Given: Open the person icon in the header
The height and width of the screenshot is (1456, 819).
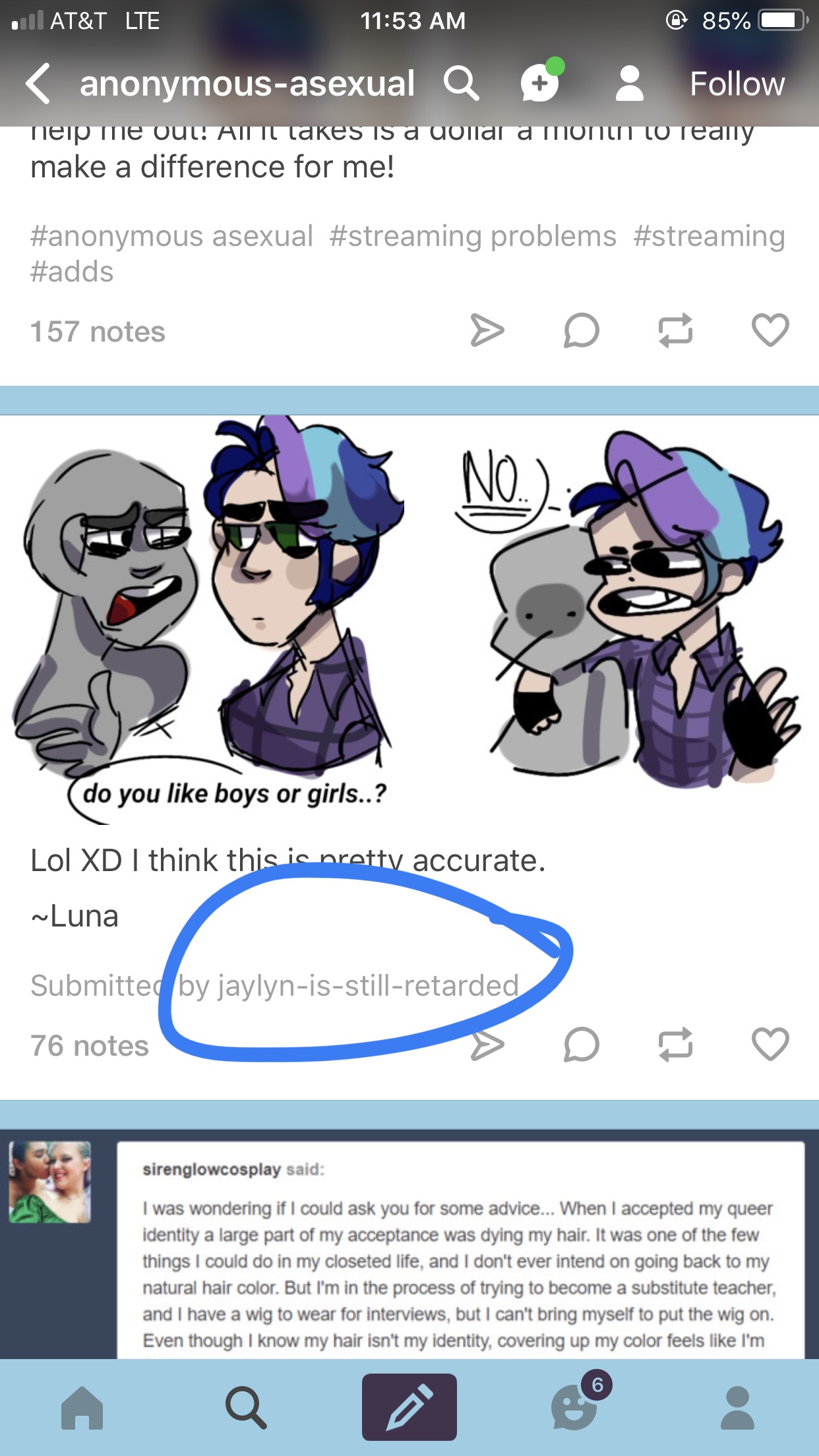Looking at the screenshot, I should [x=629, y=84].
